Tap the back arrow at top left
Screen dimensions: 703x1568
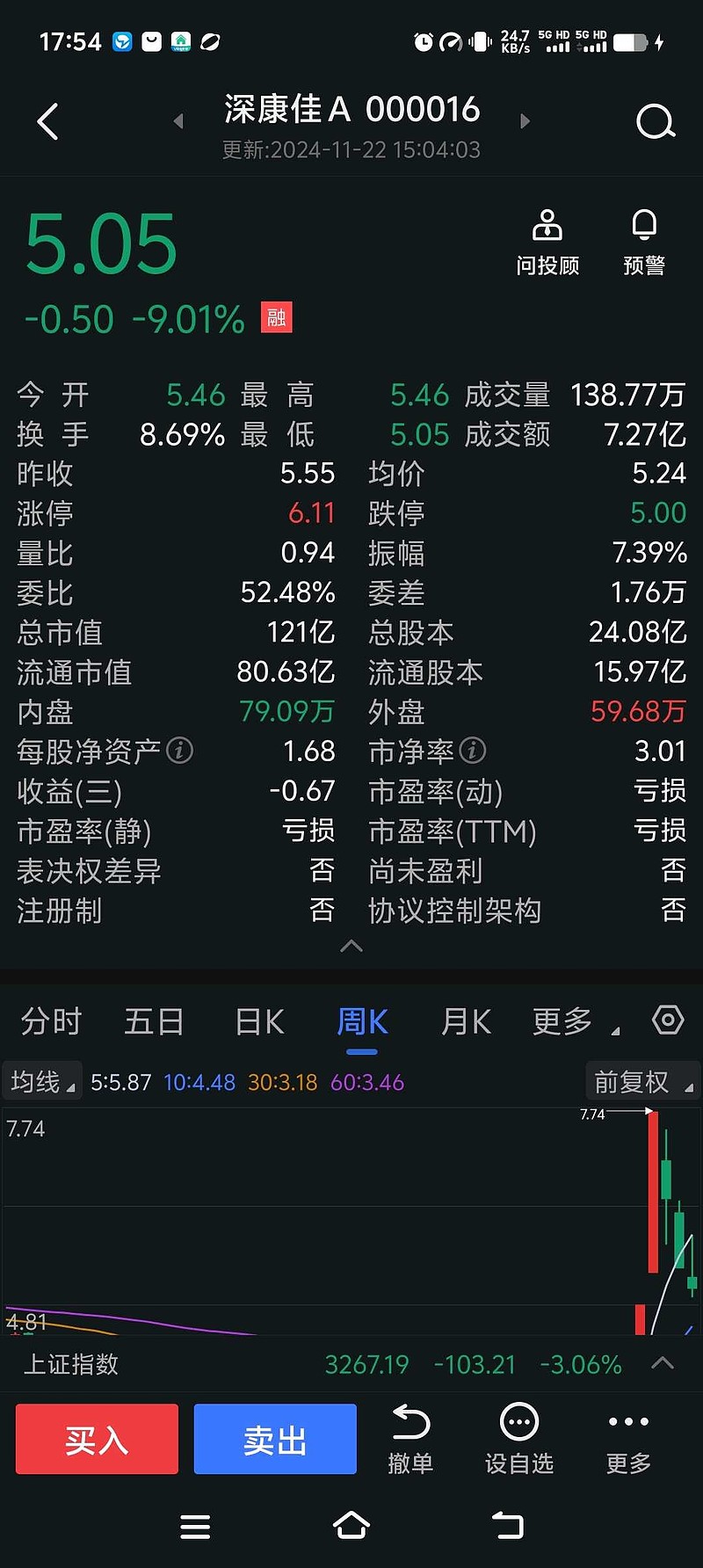[47, 121]
